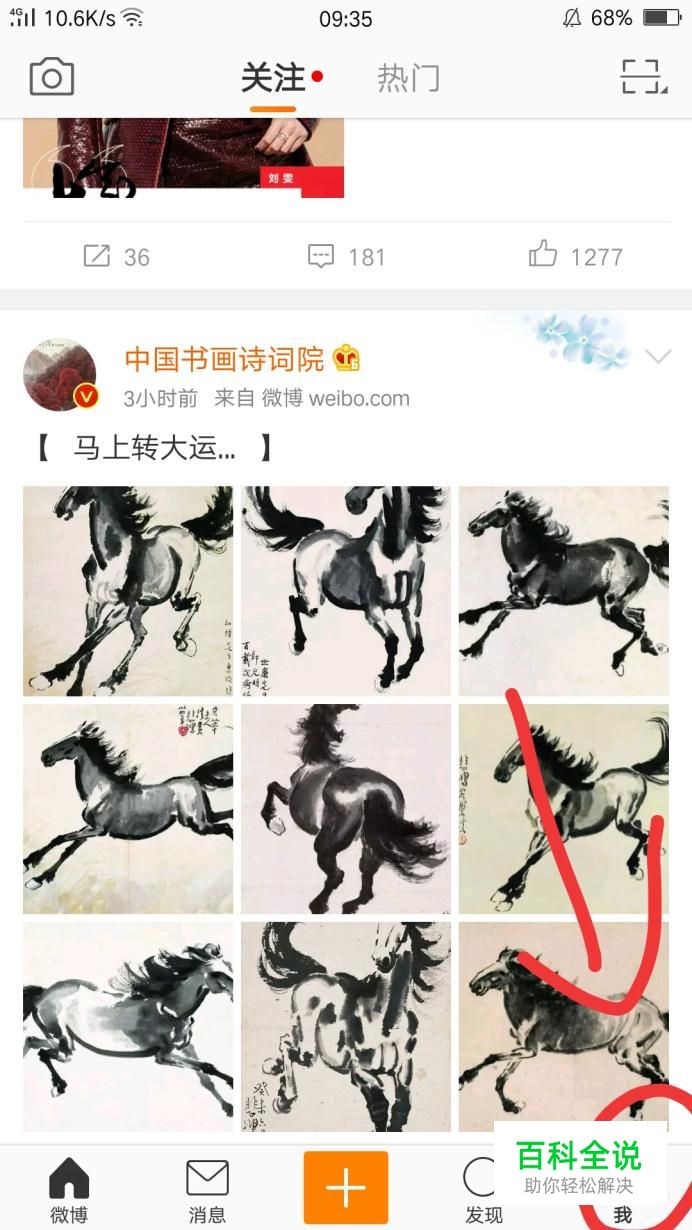Open 中国书画诗词院 profile avatar
This screenshot has width=692, height=1230.
tap(61, 375)
